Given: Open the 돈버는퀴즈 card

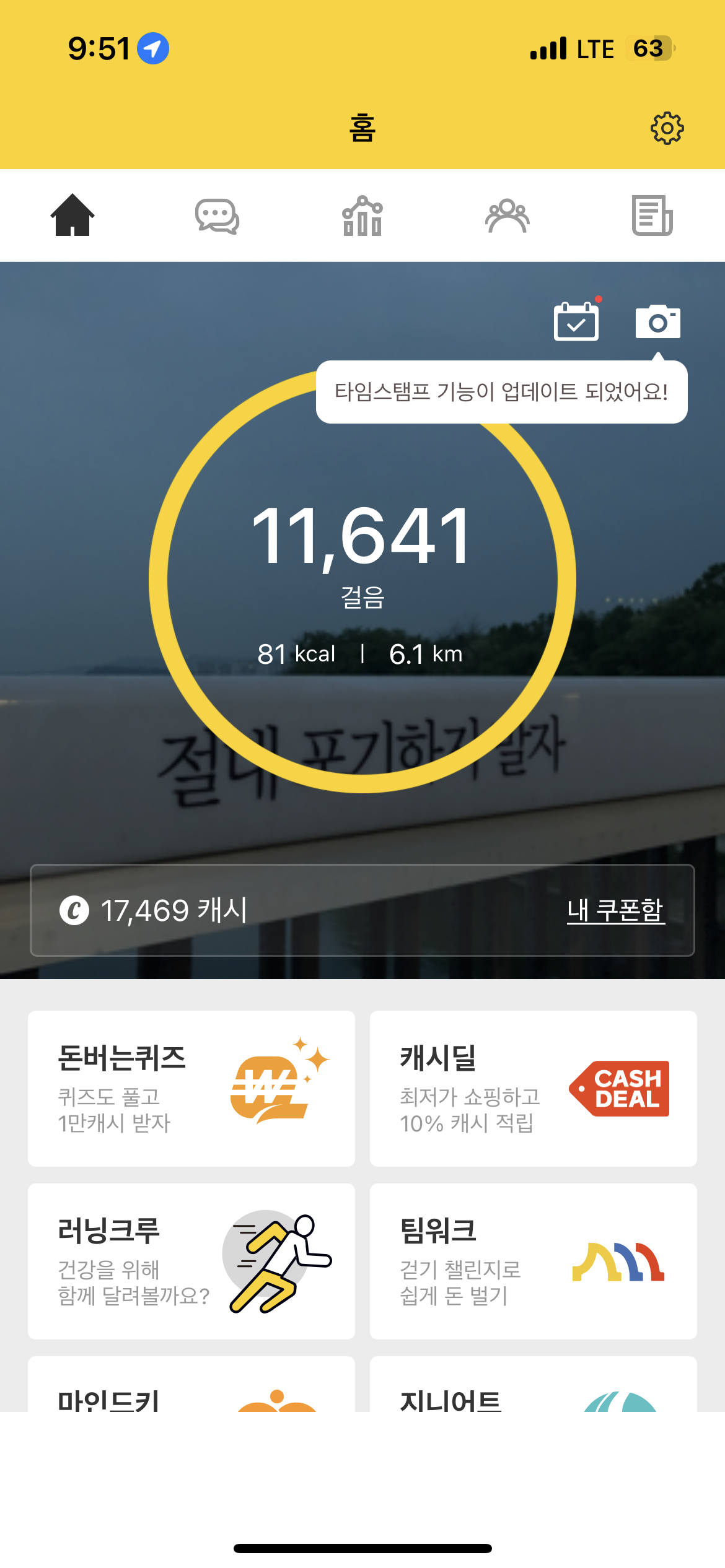Looking at the screenshot, I should (191, 1088).
